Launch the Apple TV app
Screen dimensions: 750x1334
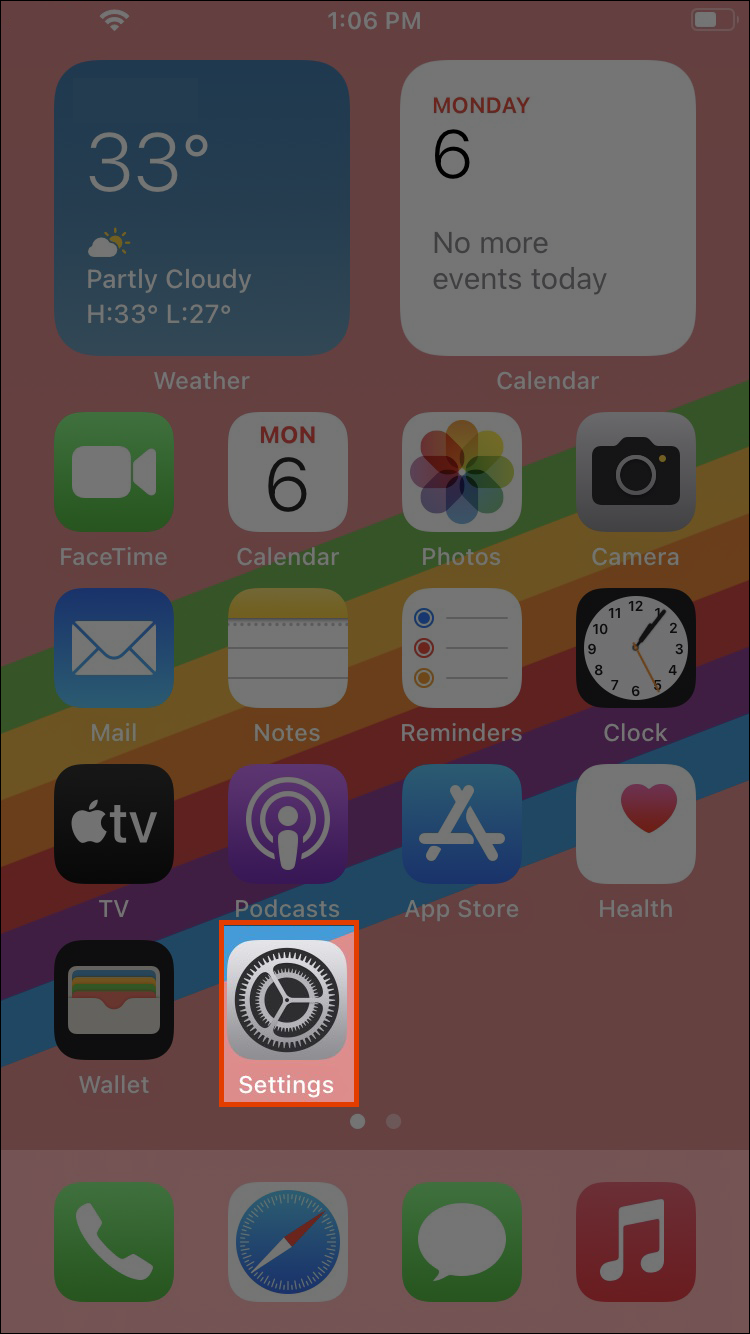click(x=114, y=824)
